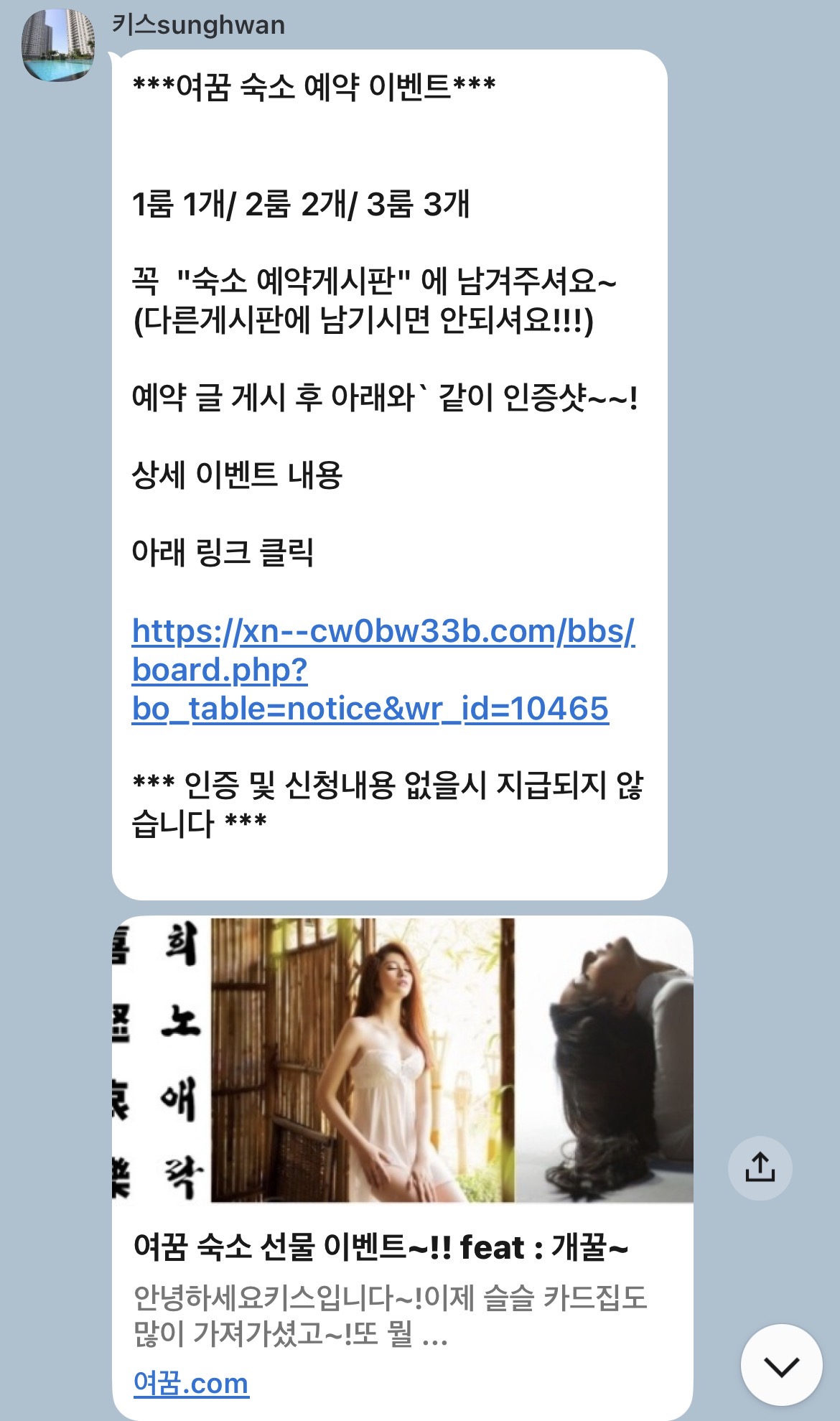Open the 여꿈.com link
This screenshot has width=840, height=1421.
(191, 1382)
